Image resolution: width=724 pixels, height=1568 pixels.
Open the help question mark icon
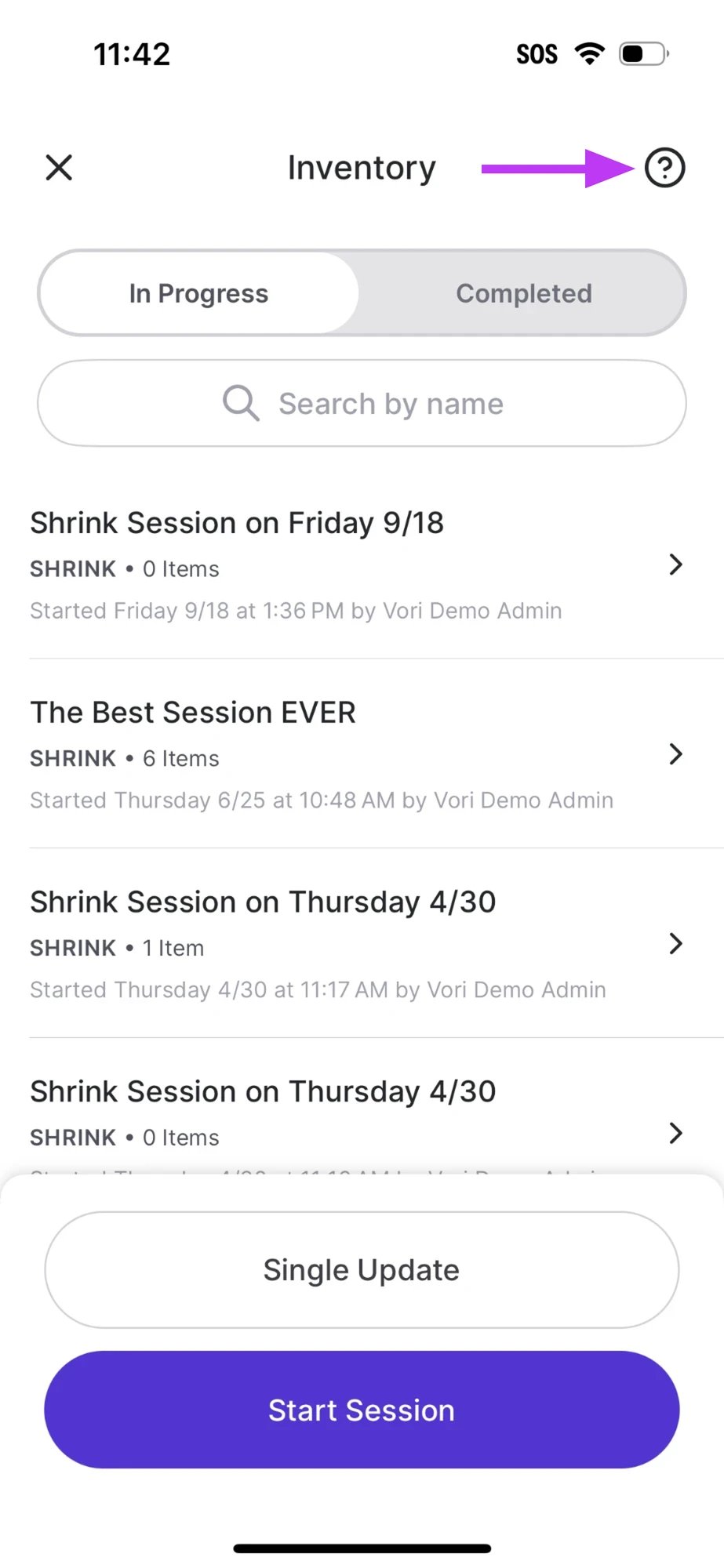(664, 168)
